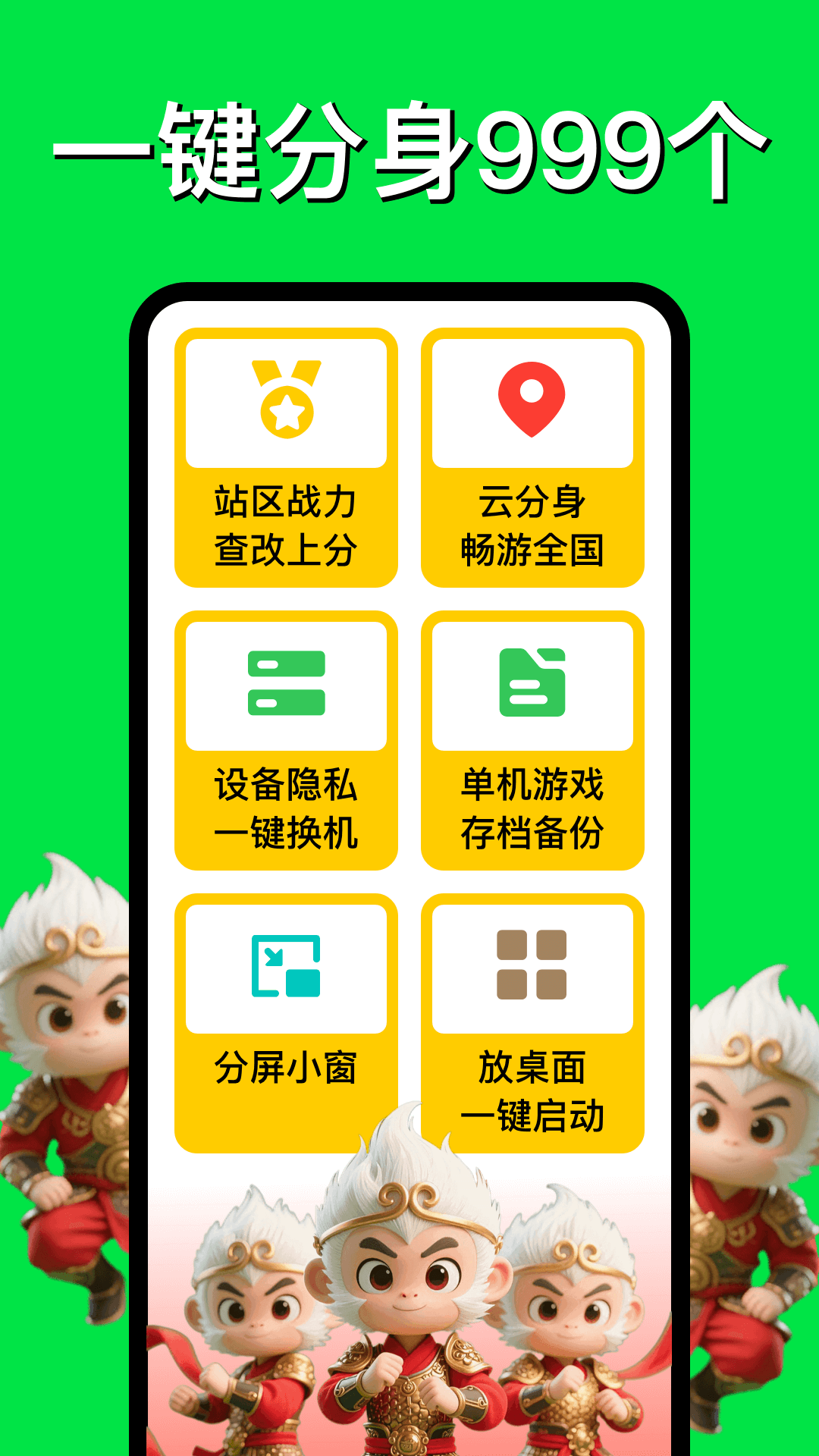Image resolution: width=819 pixels, height=1456 pixels.
Task: Click the phone mockup screen area
Action: [x=409, y=758]
